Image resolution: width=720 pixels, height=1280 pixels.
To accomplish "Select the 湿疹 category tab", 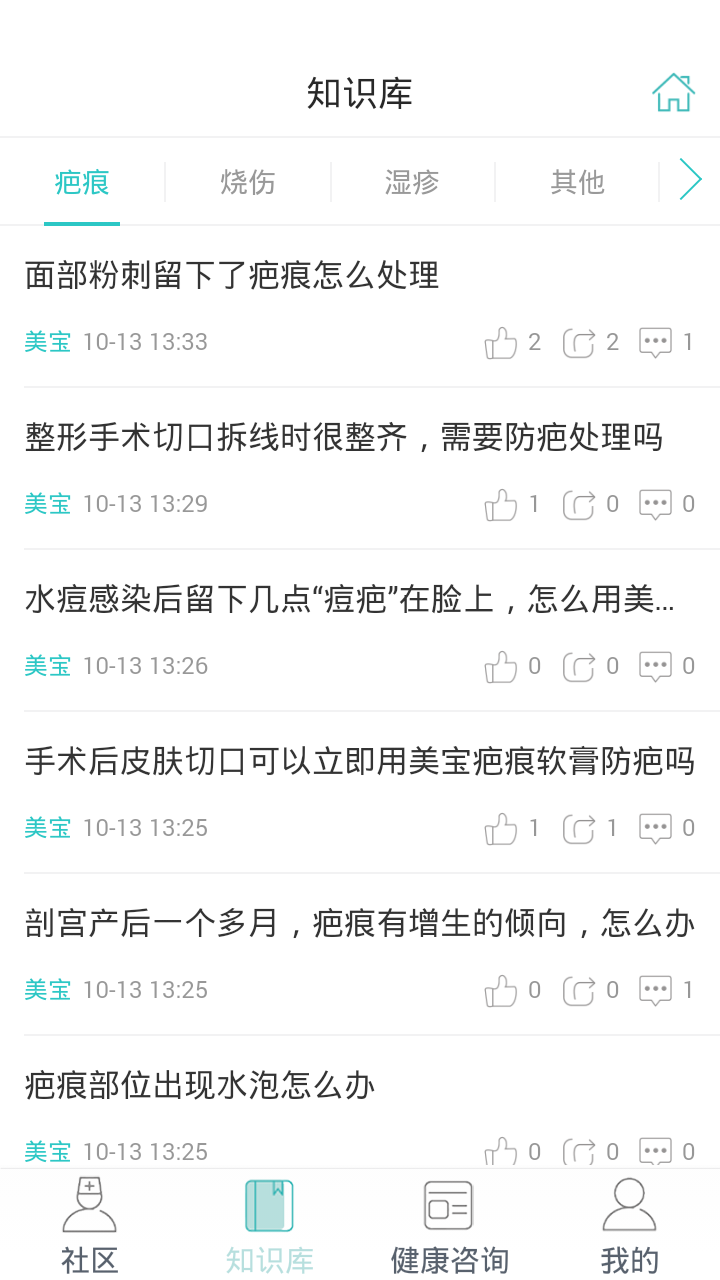I will click(x=412, y=183).
